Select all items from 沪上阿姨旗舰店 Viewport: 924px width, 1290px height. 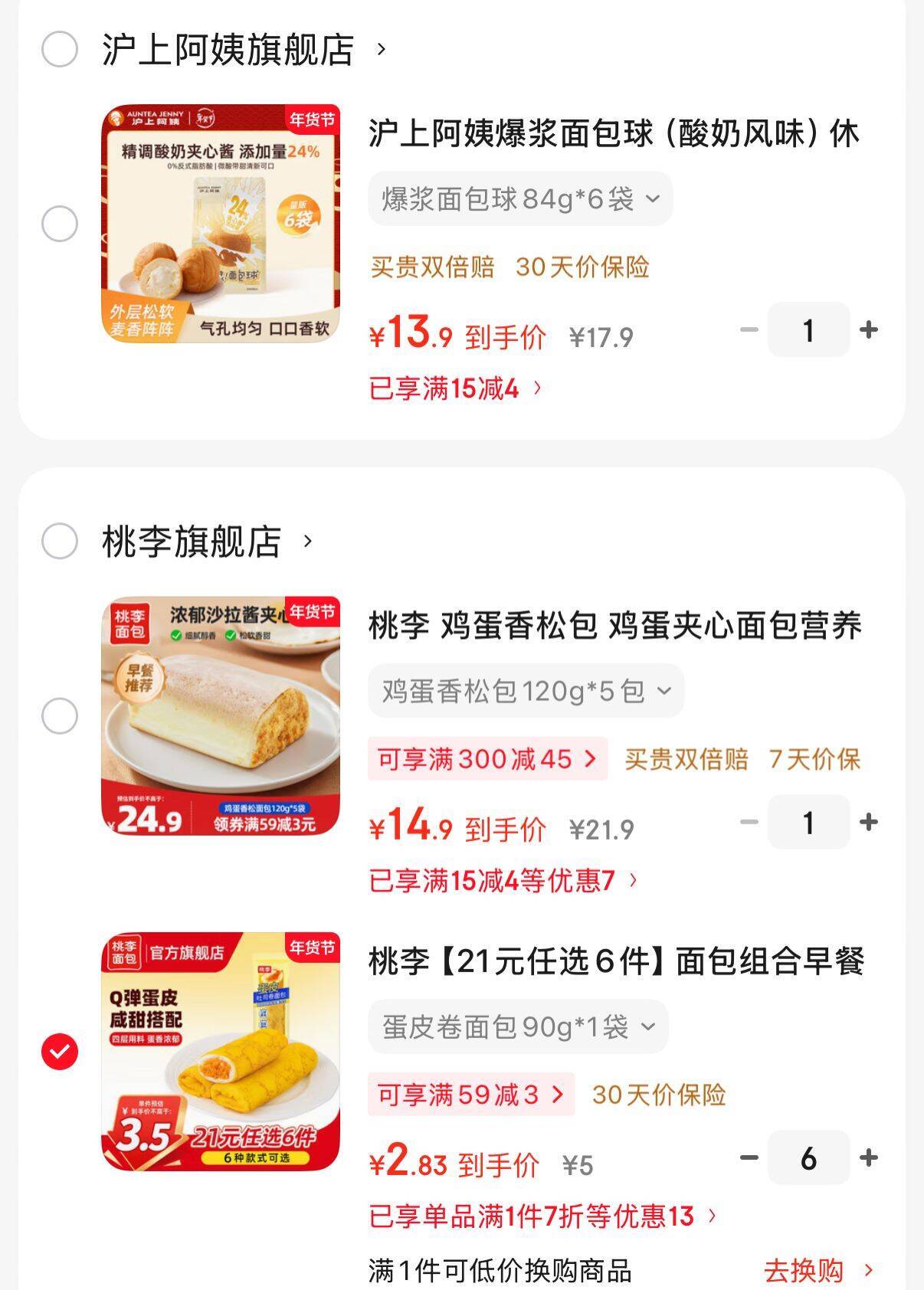[60, 50]
